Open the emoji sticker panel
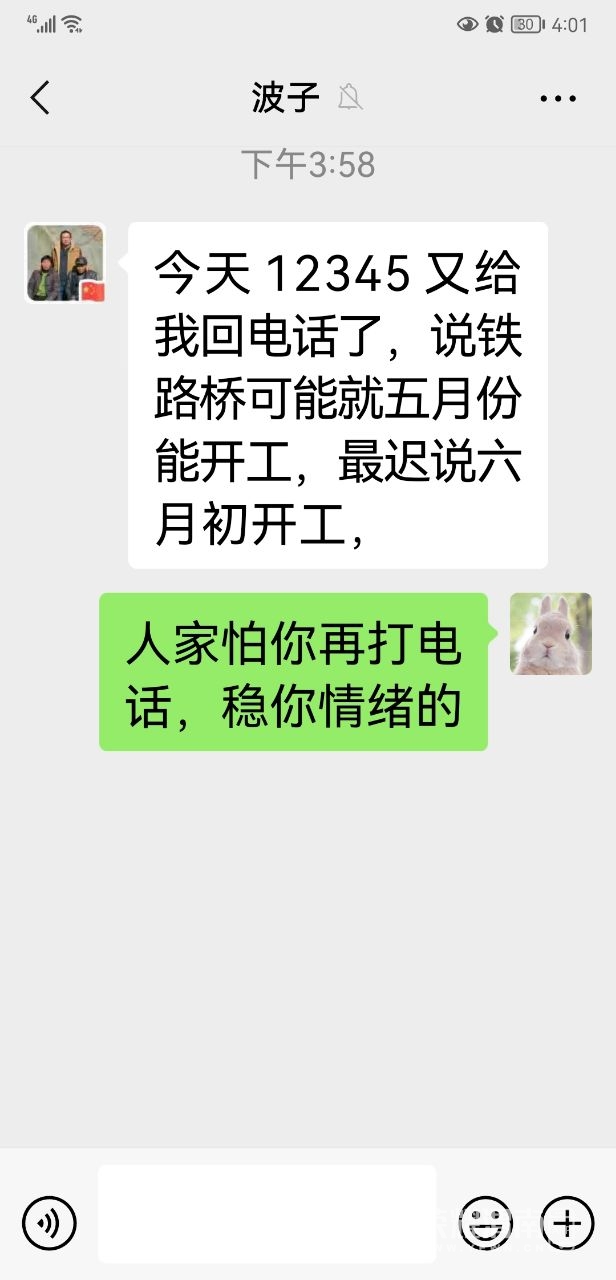The image size is (616, 1280). point(485,1222)
